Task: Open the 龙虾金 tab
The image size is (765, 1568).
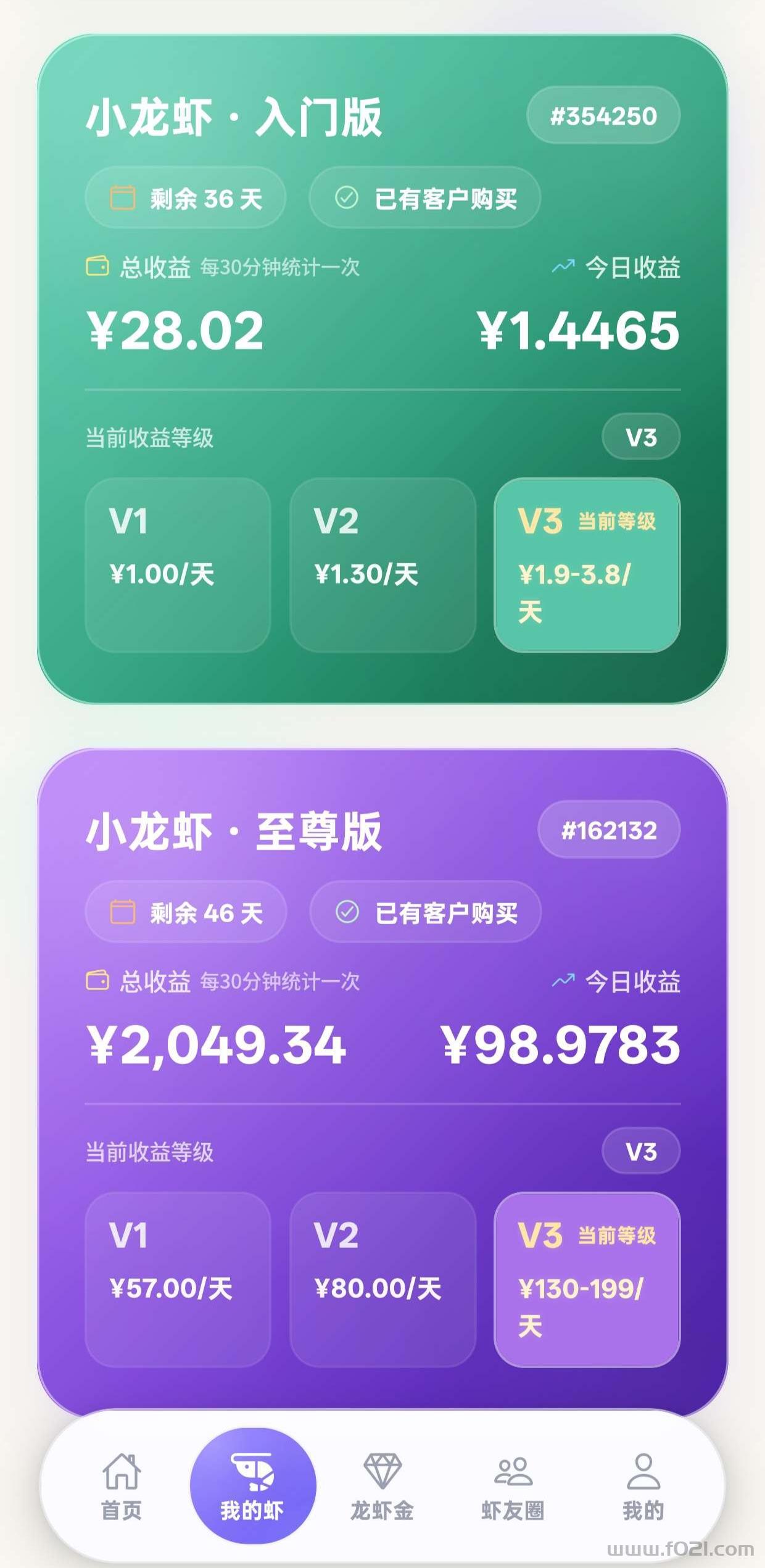Action: (x=382, y=1485)
